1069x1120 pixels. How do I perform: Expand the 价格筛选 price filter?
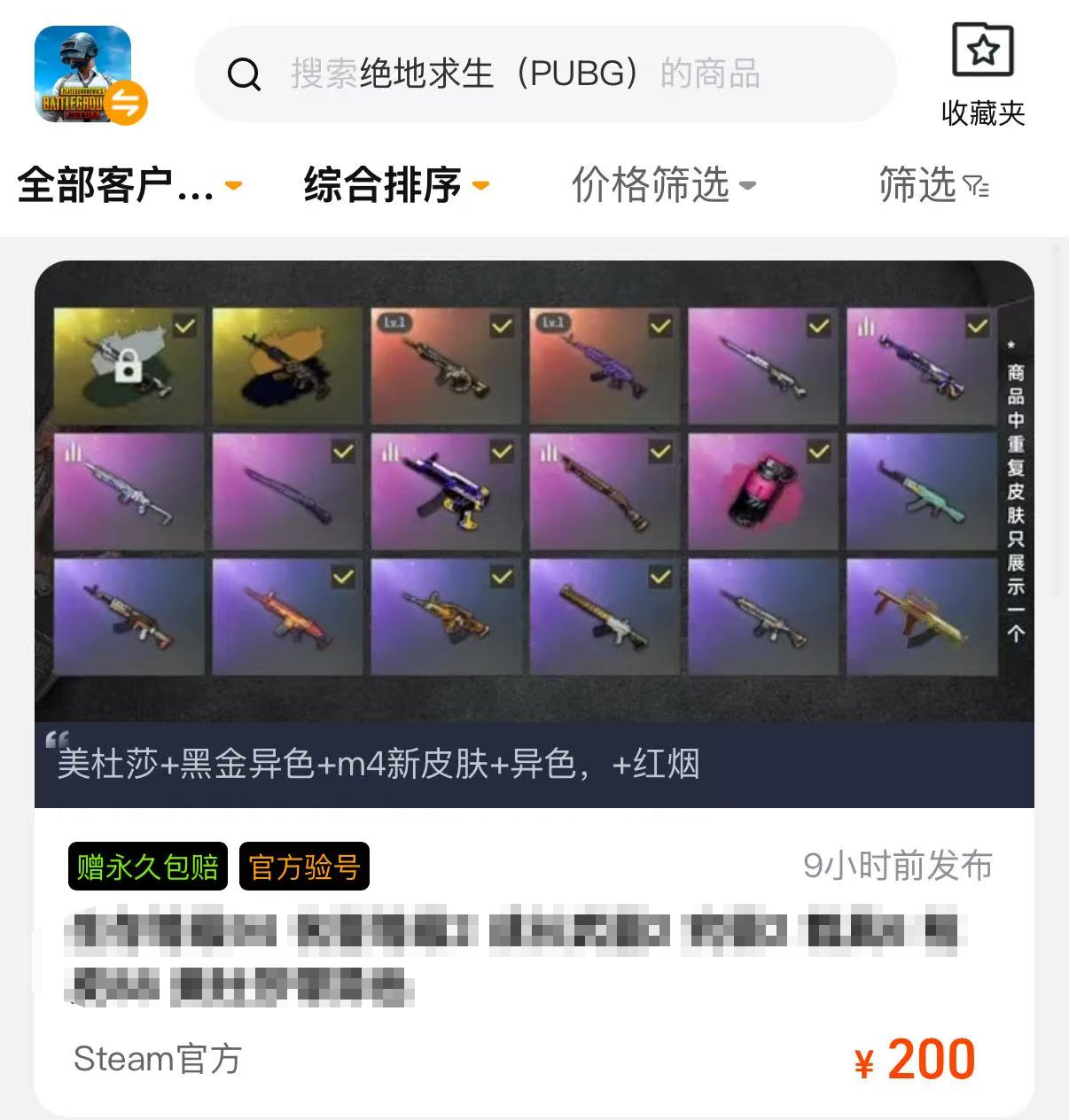pyautogui.click(x=663, y=185)
